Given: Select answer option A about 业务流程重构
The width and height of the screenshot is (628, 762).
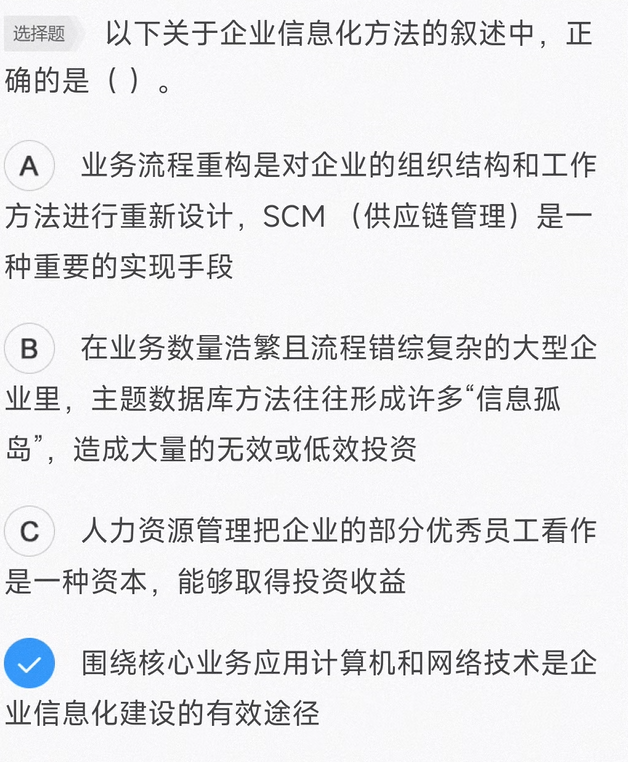Looking at the screenshot, I should pyautogui.click(x=30, y=167).
